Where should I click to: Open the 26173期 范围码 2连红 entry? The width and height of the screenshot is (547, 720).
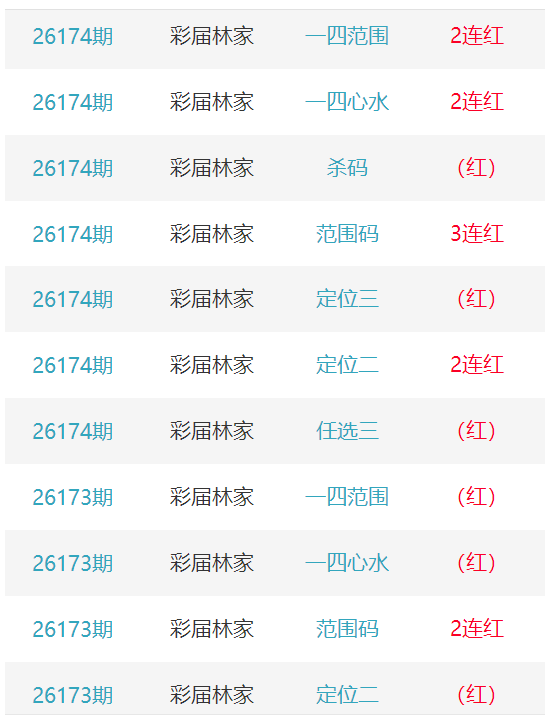click(275, 629)
